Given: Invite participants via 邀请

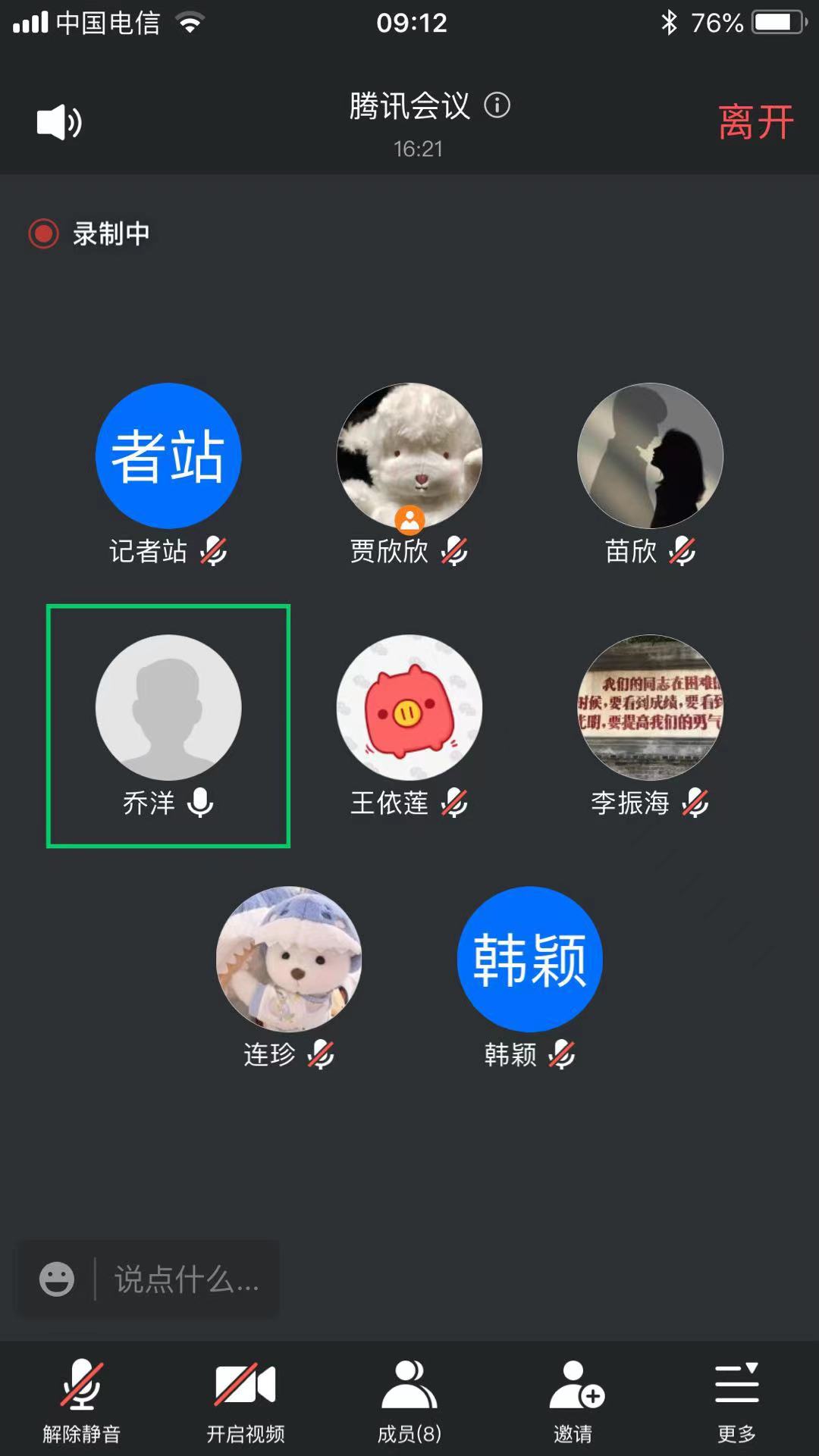Looking at the screenshot, I should point(574,1399).
